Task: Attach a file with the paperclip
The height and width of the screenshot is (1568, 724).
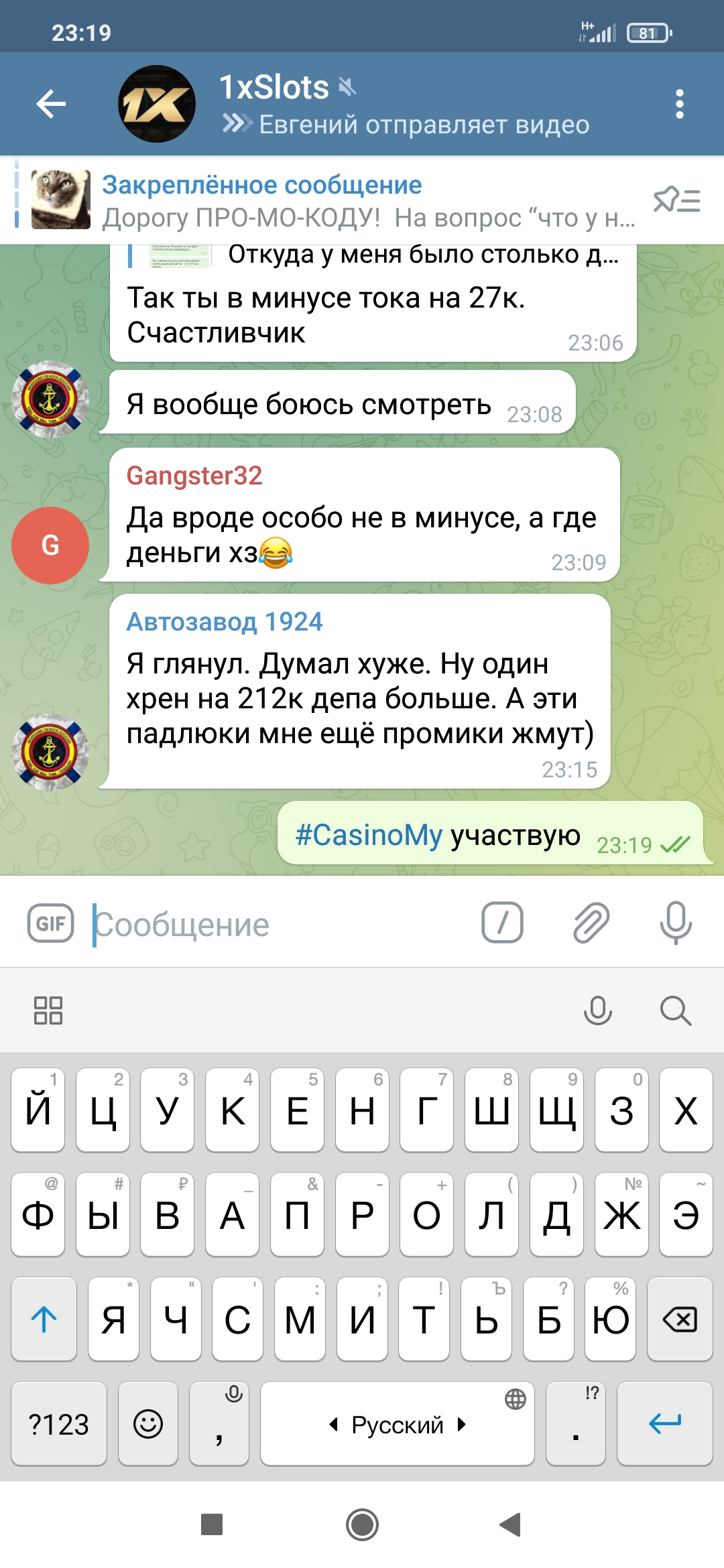Action: pos(591,923)
